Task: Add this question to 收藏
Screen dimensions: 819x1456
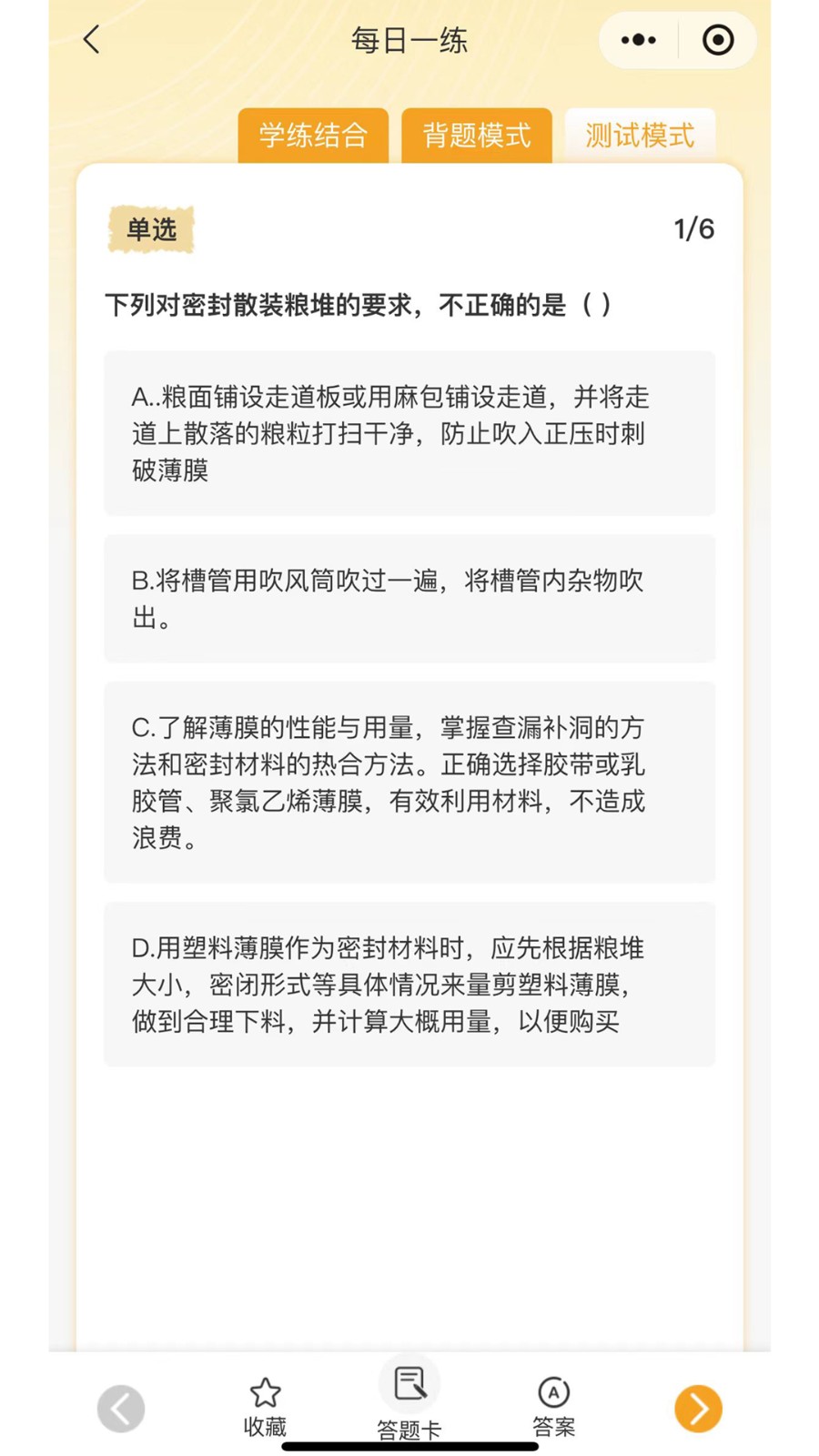Action: (x=265, y=1407)
